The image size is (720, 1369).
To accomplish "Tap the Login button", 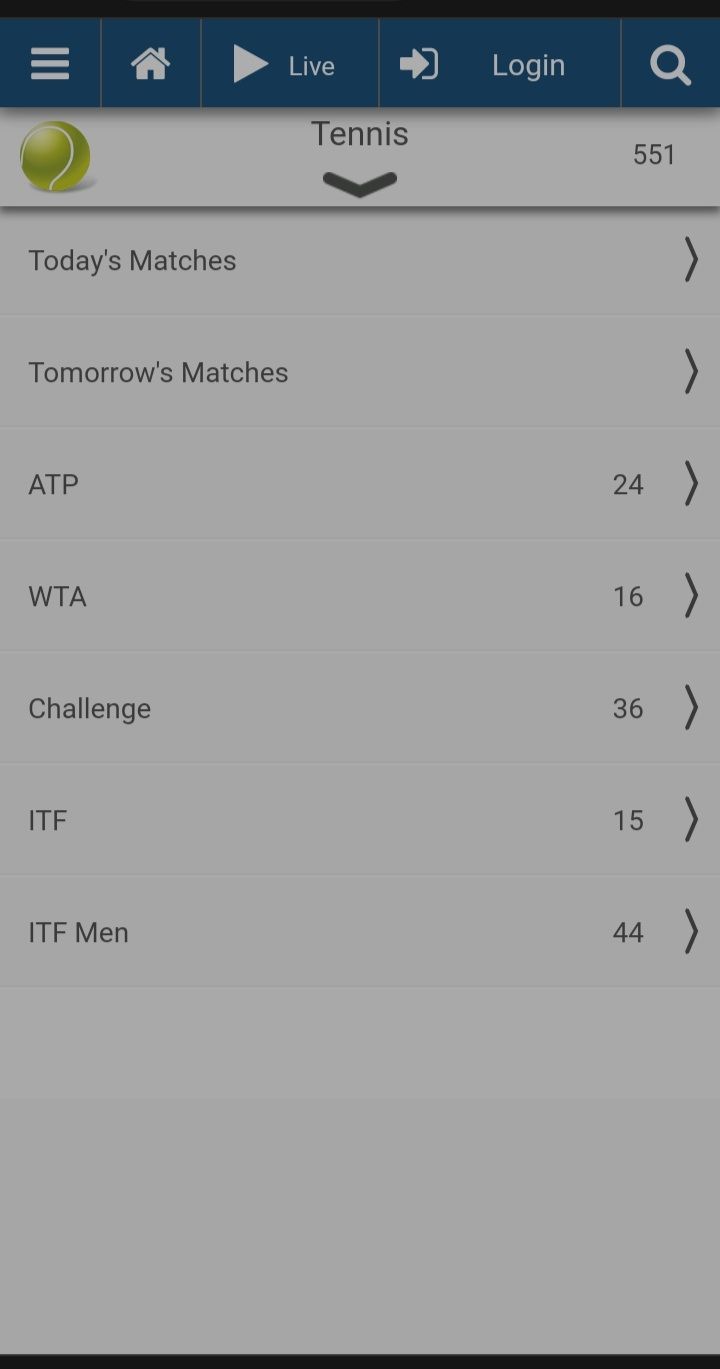I will point(499,65).
